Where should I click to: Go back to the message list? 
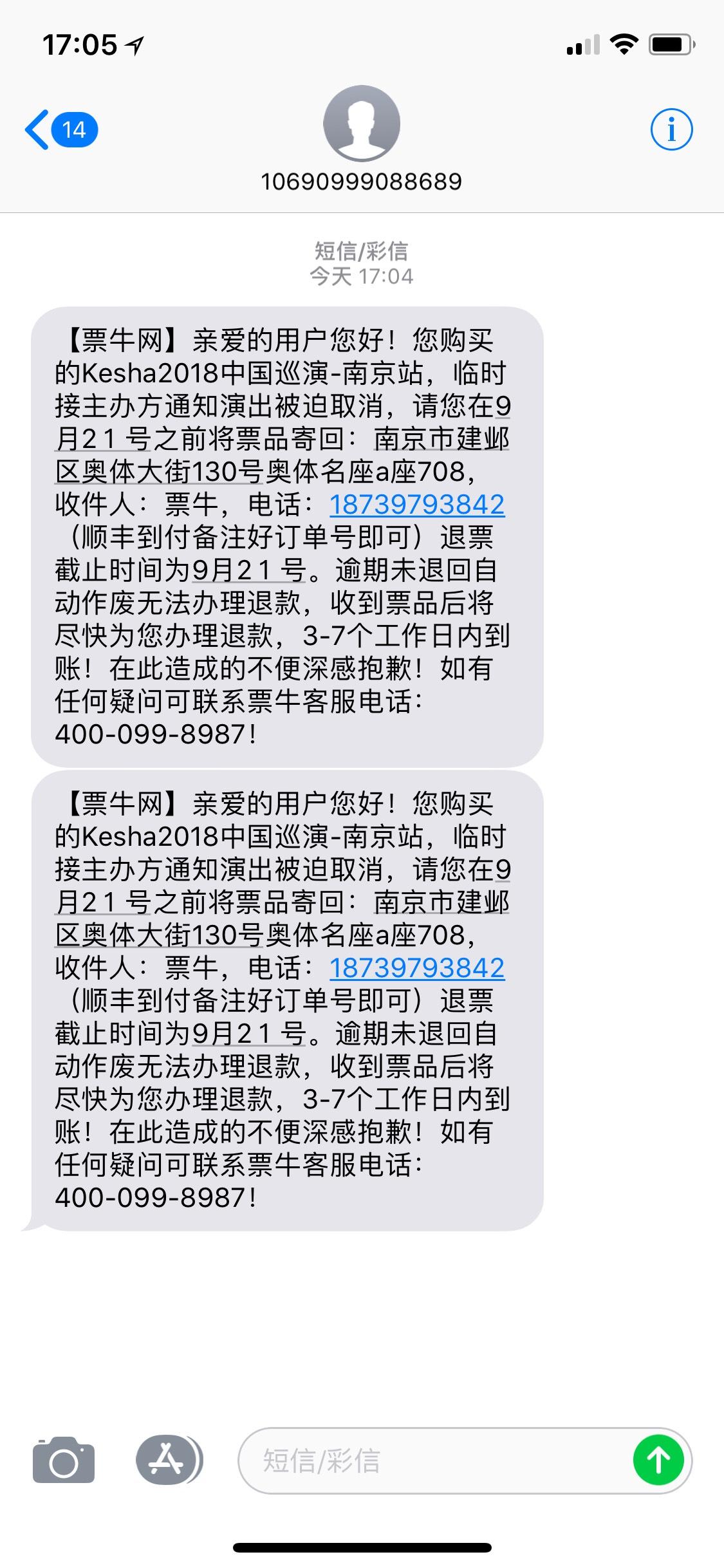click(x=60, y=130)
